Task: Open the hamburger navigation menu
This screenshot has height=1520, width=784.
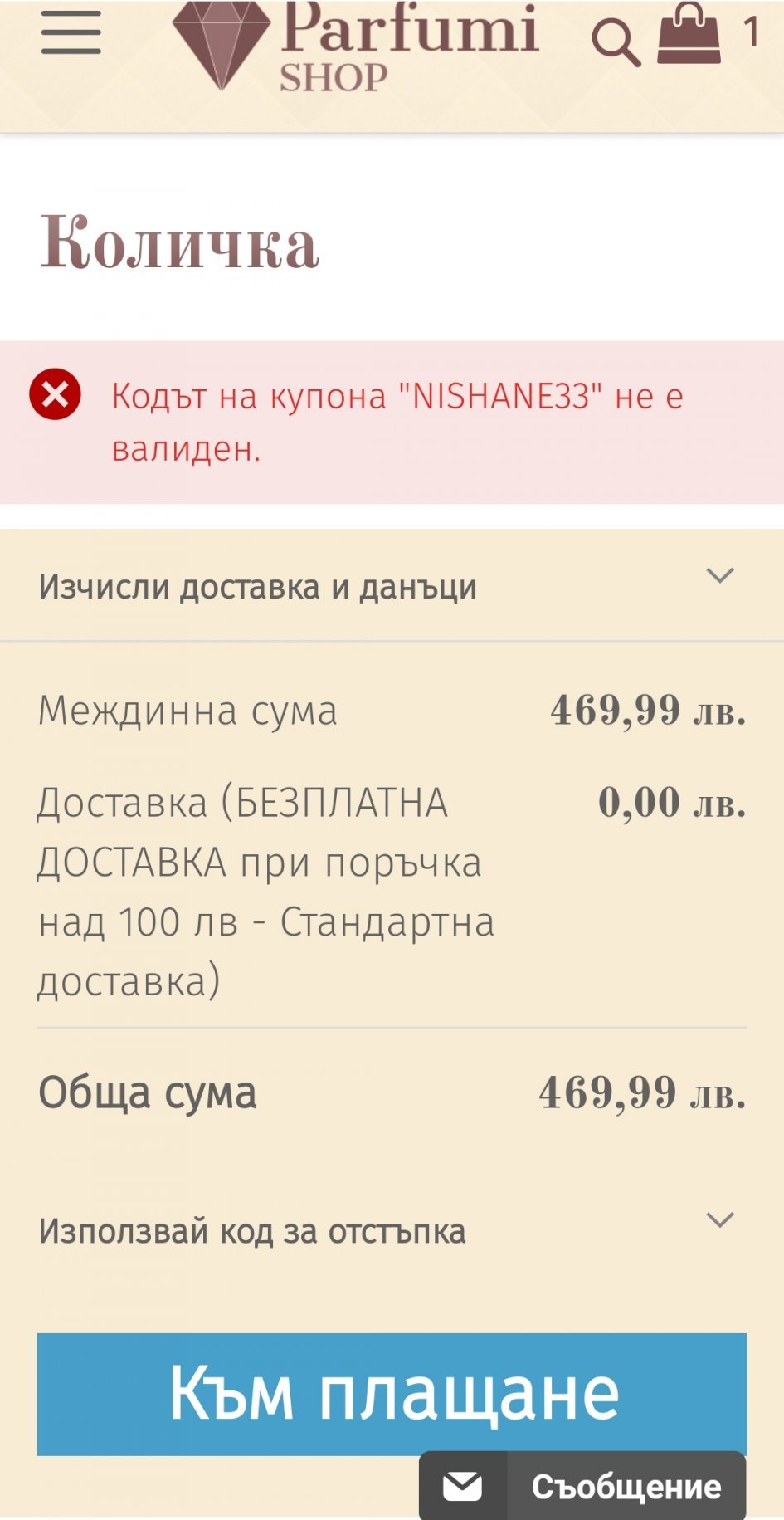Action: click(x=71, y=33)
